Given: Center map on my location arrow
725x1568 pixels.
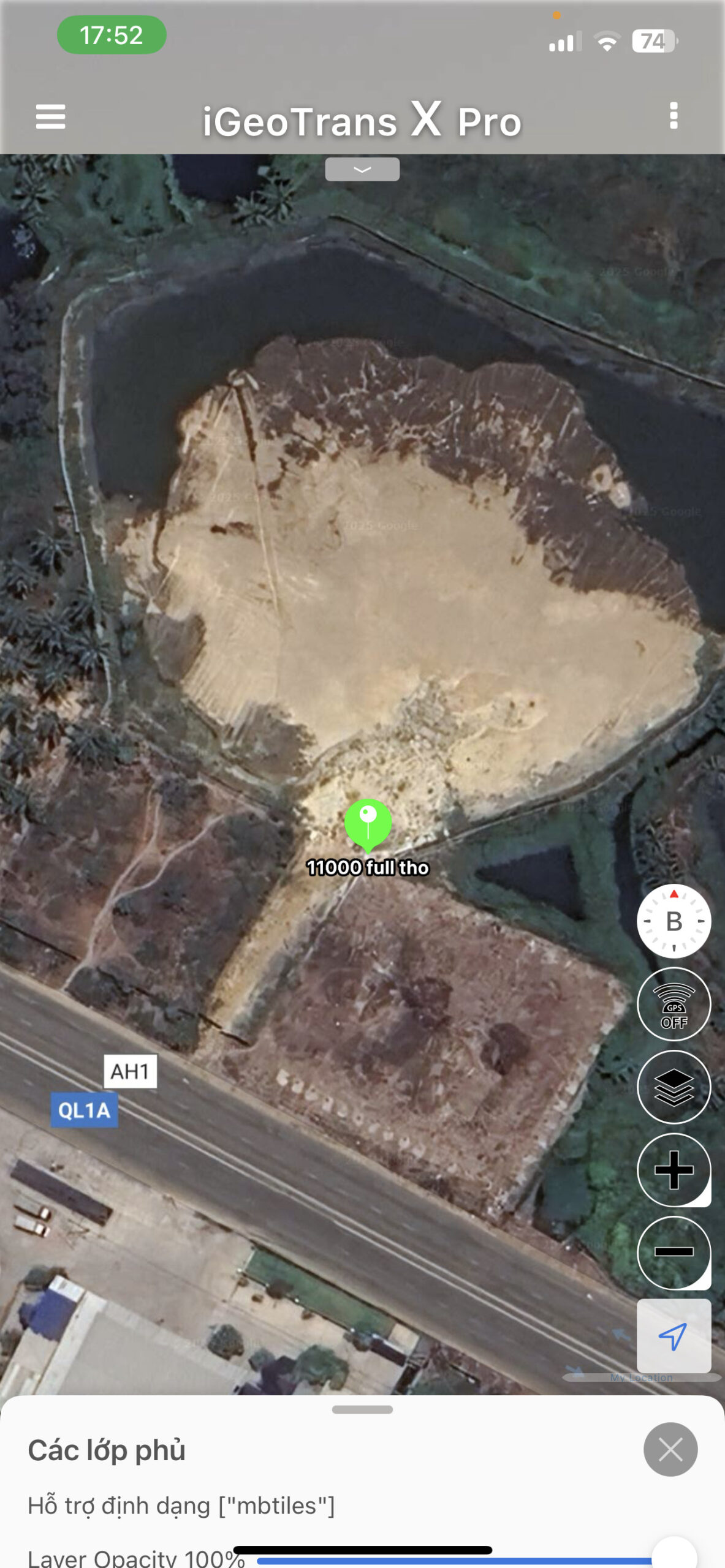Looking at the screenshot, I should 674,1336.
